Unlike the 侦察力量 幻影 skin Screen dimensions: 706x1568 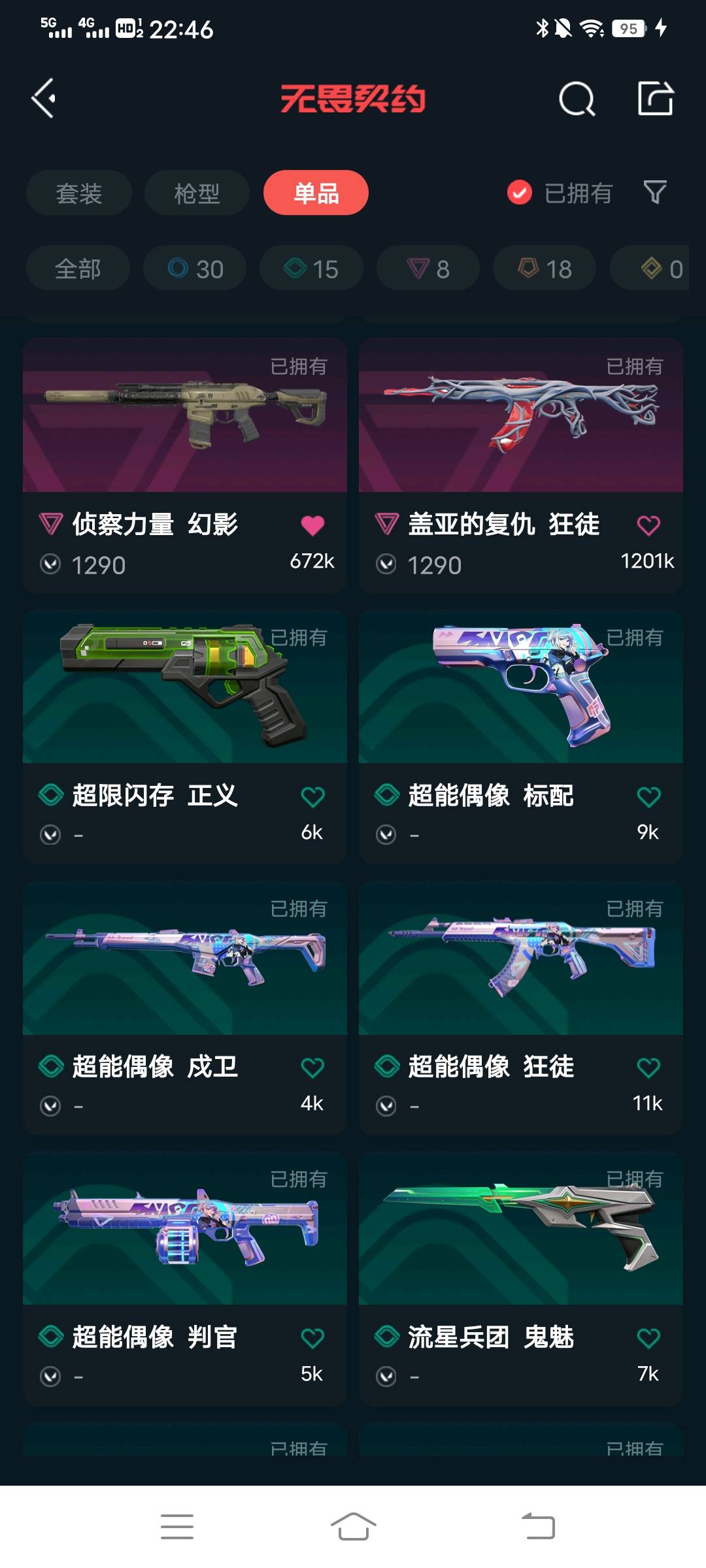312,525
